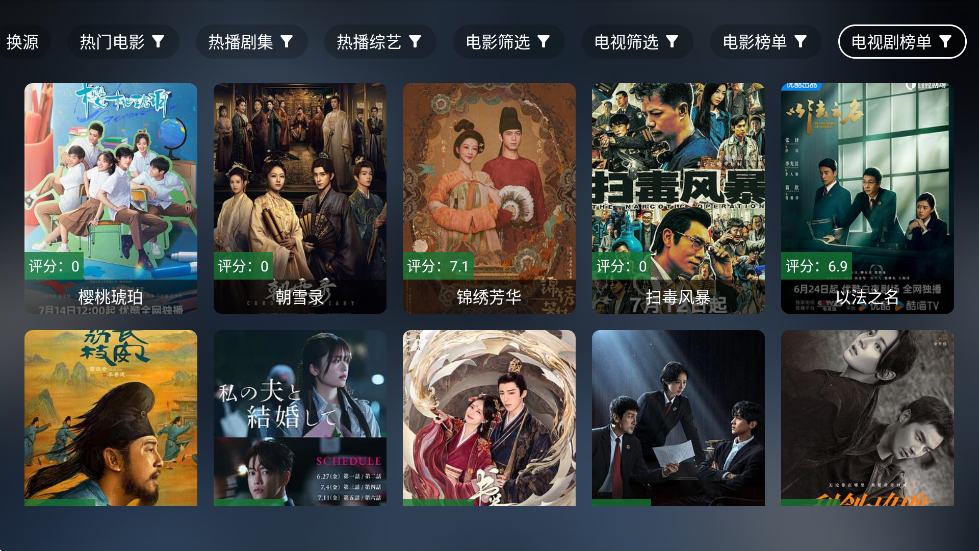Select the 电影榜单 chip
Image resolution: width=979 pixels, height=551 pixels.
click(764, 42)
